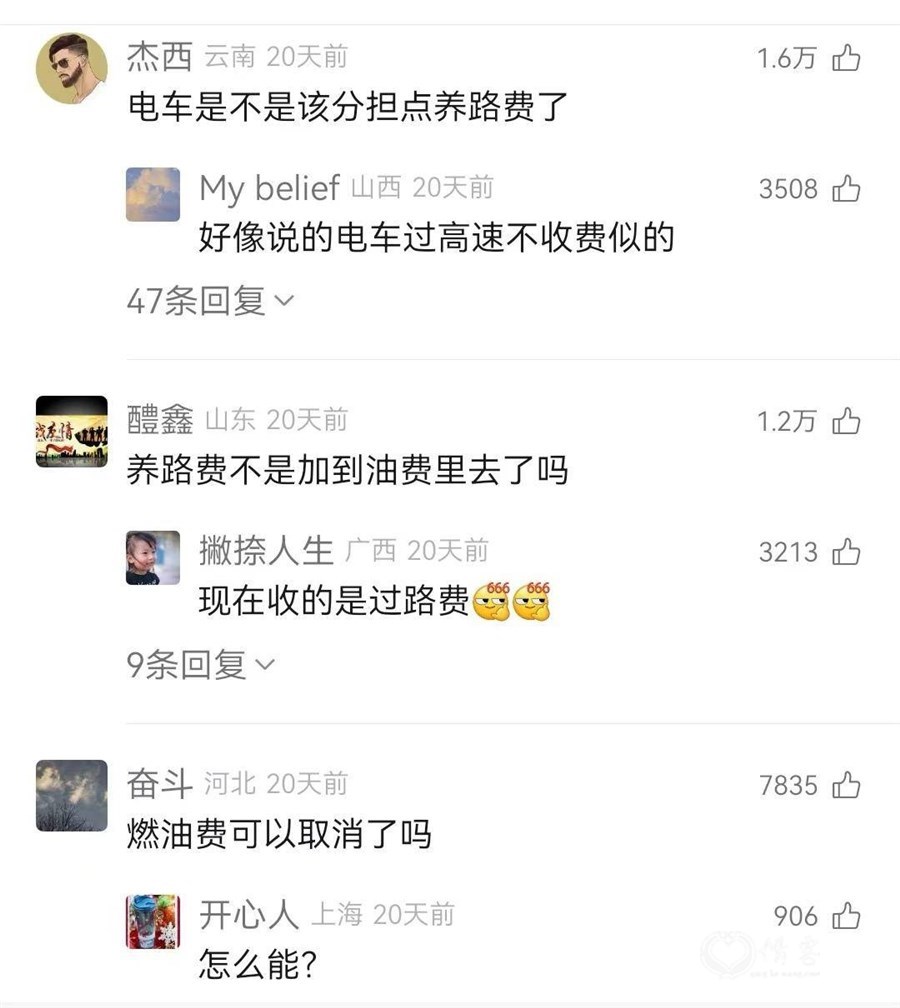Image resolution: width=900 pixels, height=1008 pixels.
Task: Like 奋斗's comment about 燃油费
Action: [846, 786]
